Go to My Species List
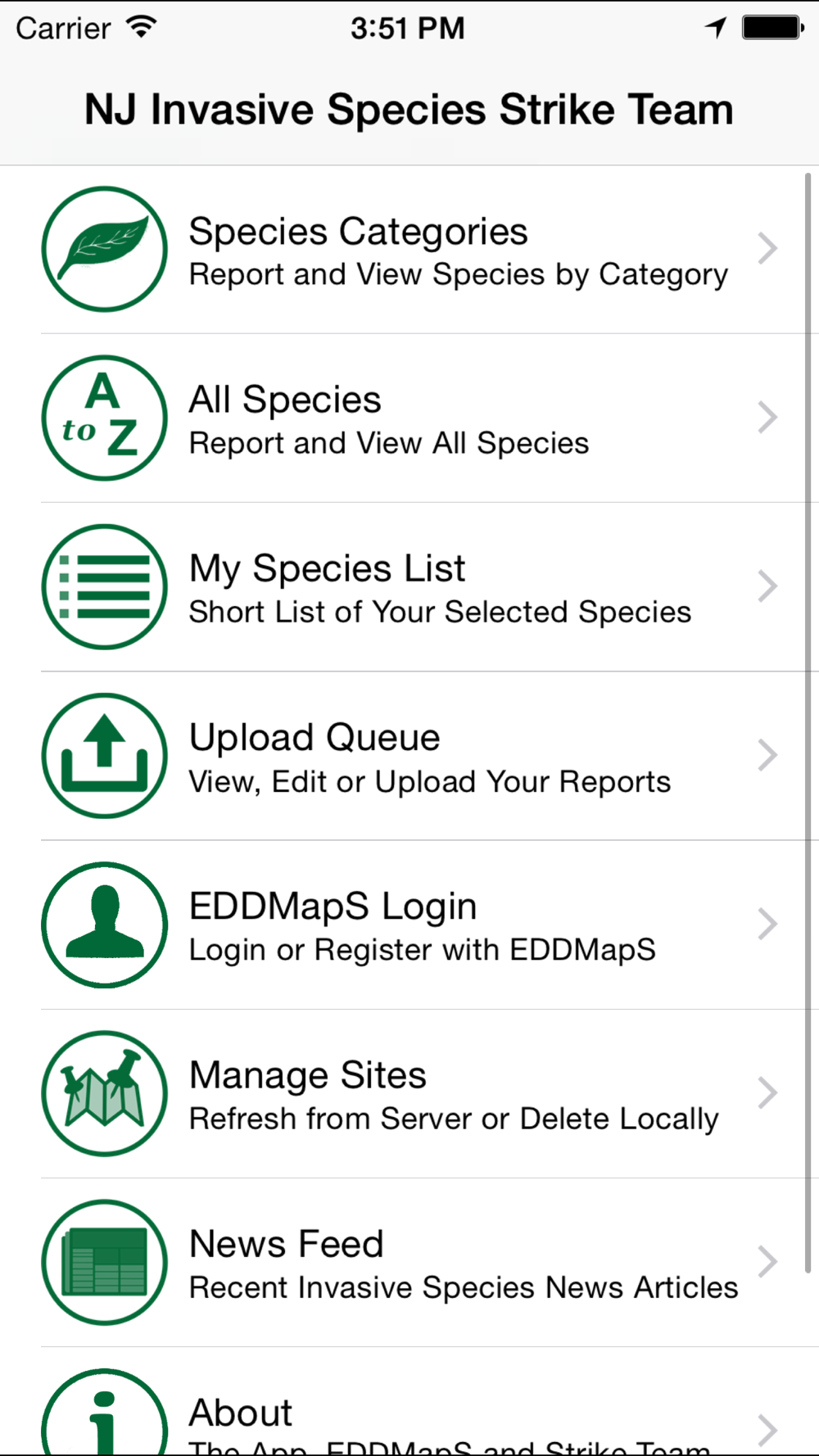Viewport: 819px width, 1456px height. click(409, 587)
